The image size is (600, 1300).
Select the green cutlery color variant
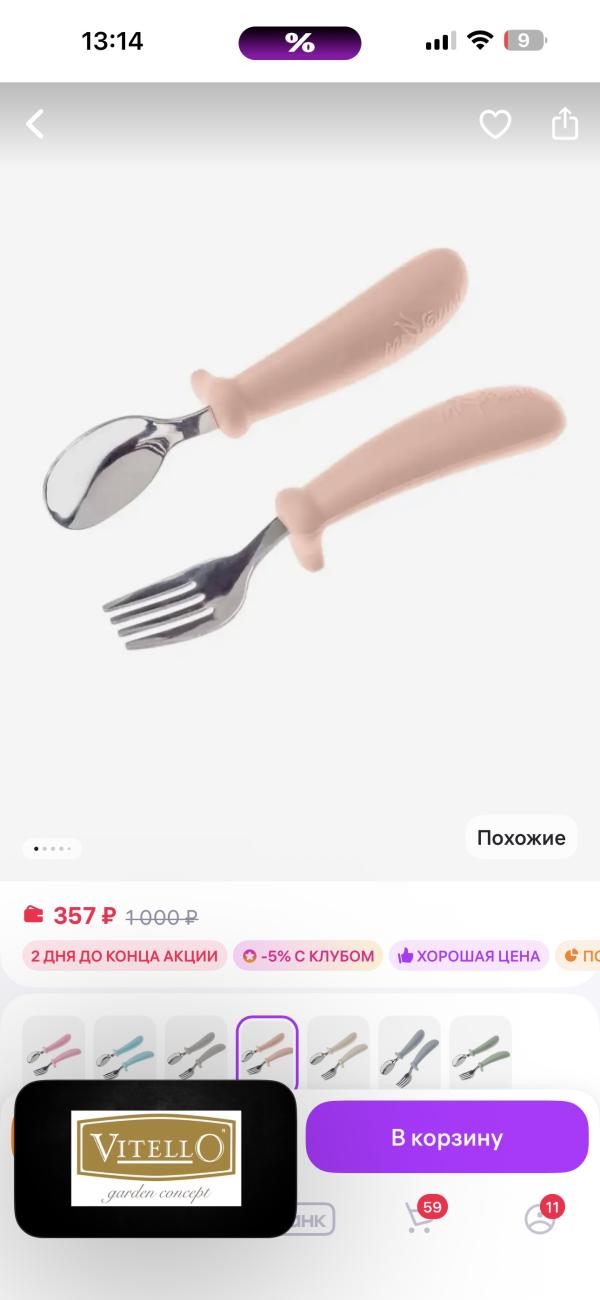480,1050
